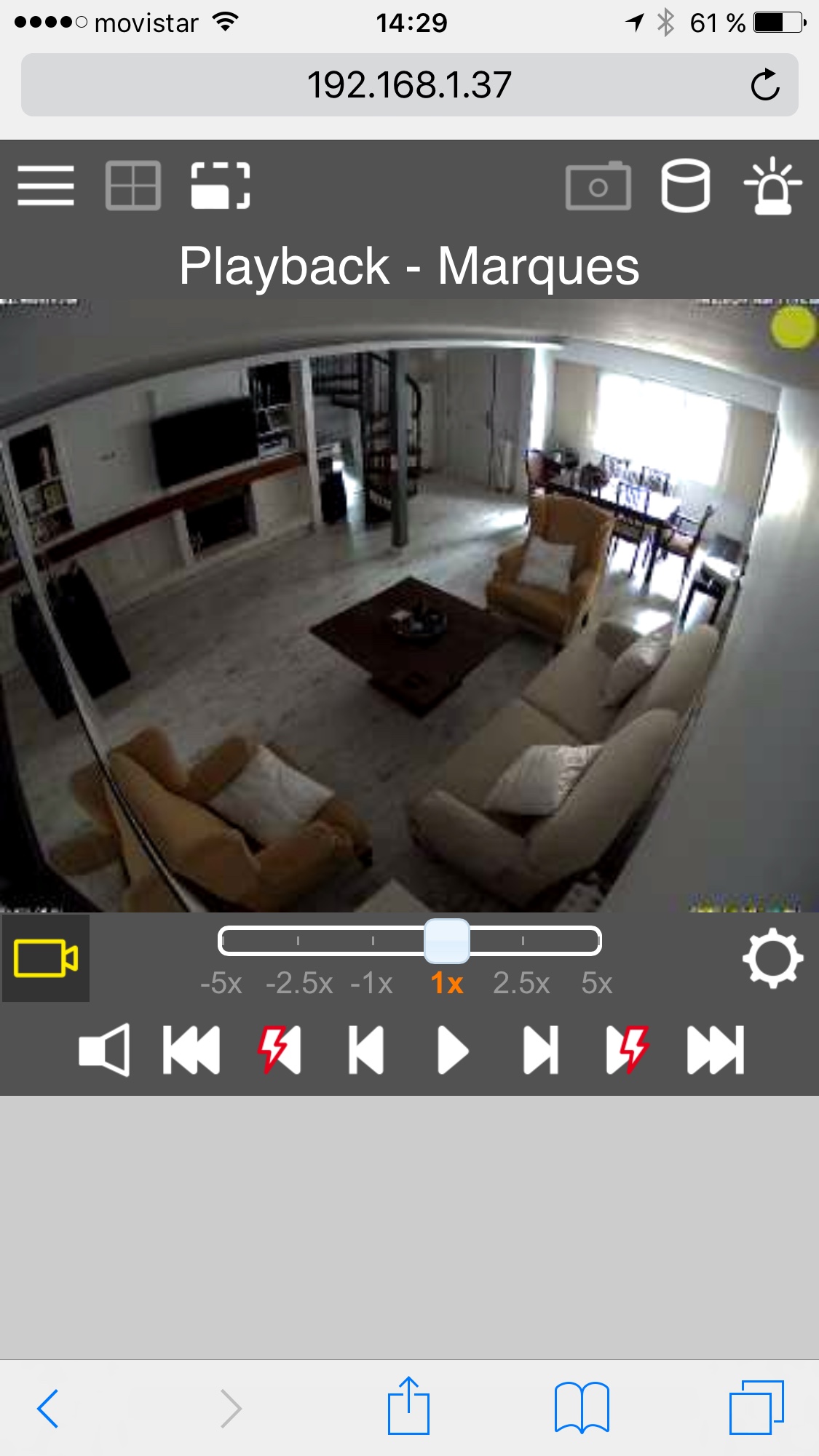Take a snapshot with the camera icon
Screen dimensions: 819x1456
tap(598, 186)
